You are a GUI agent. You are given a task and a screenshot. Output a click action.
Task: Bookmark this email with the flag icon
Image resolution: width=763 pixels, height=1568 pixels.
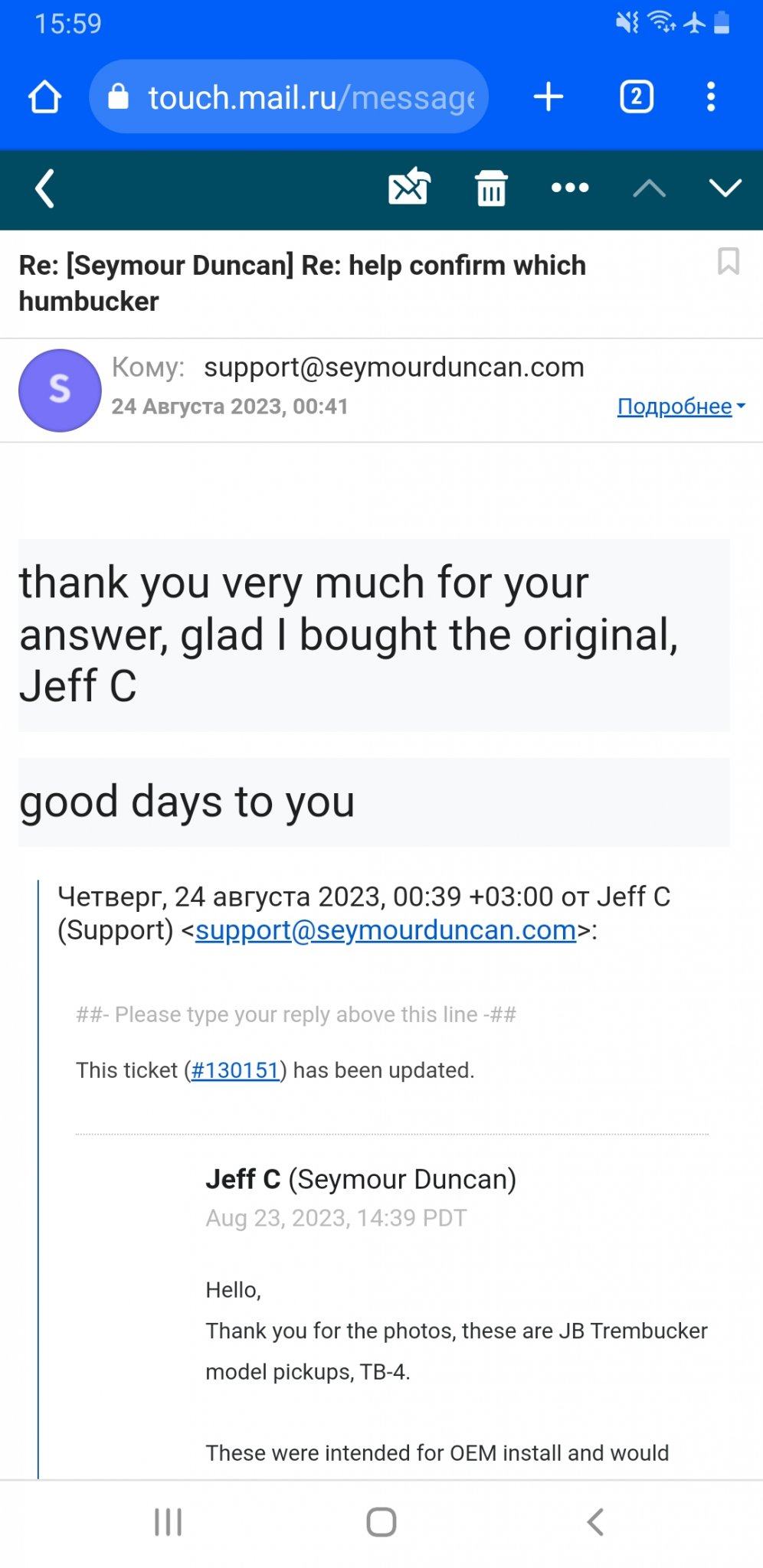[x=728, y=262]
